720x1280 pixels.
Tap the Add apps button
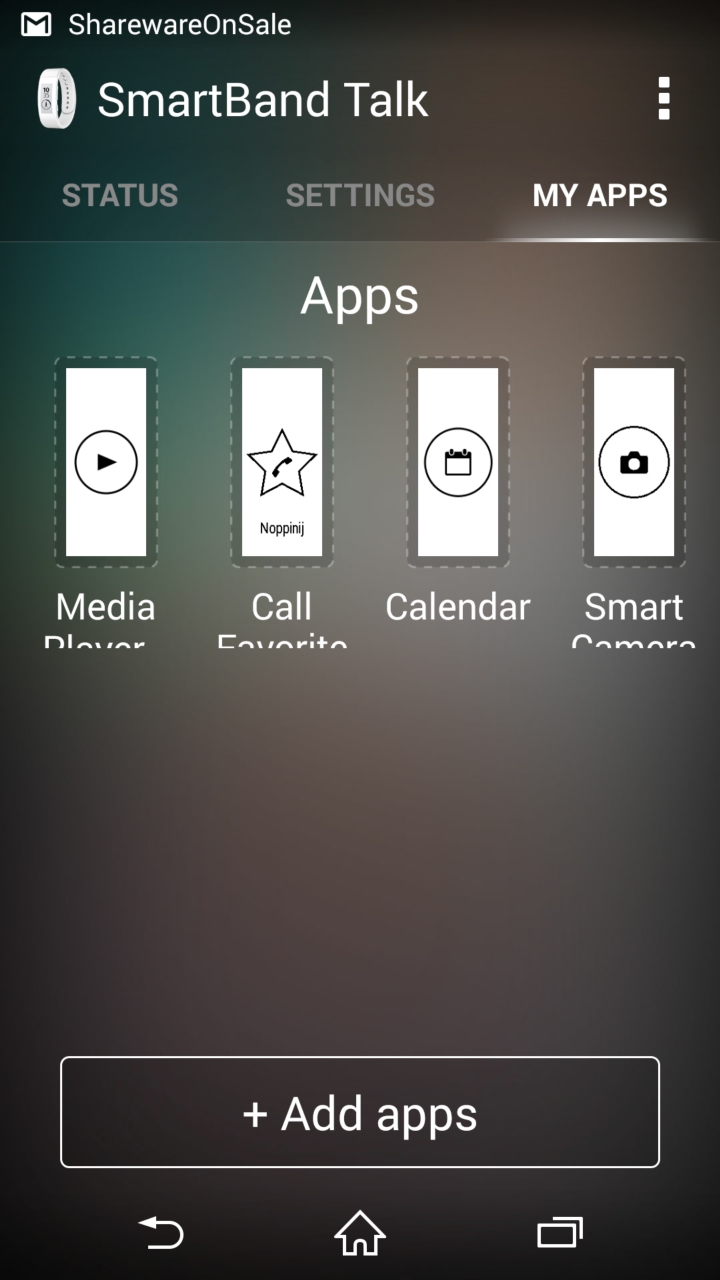click(x=360, y=1112)
